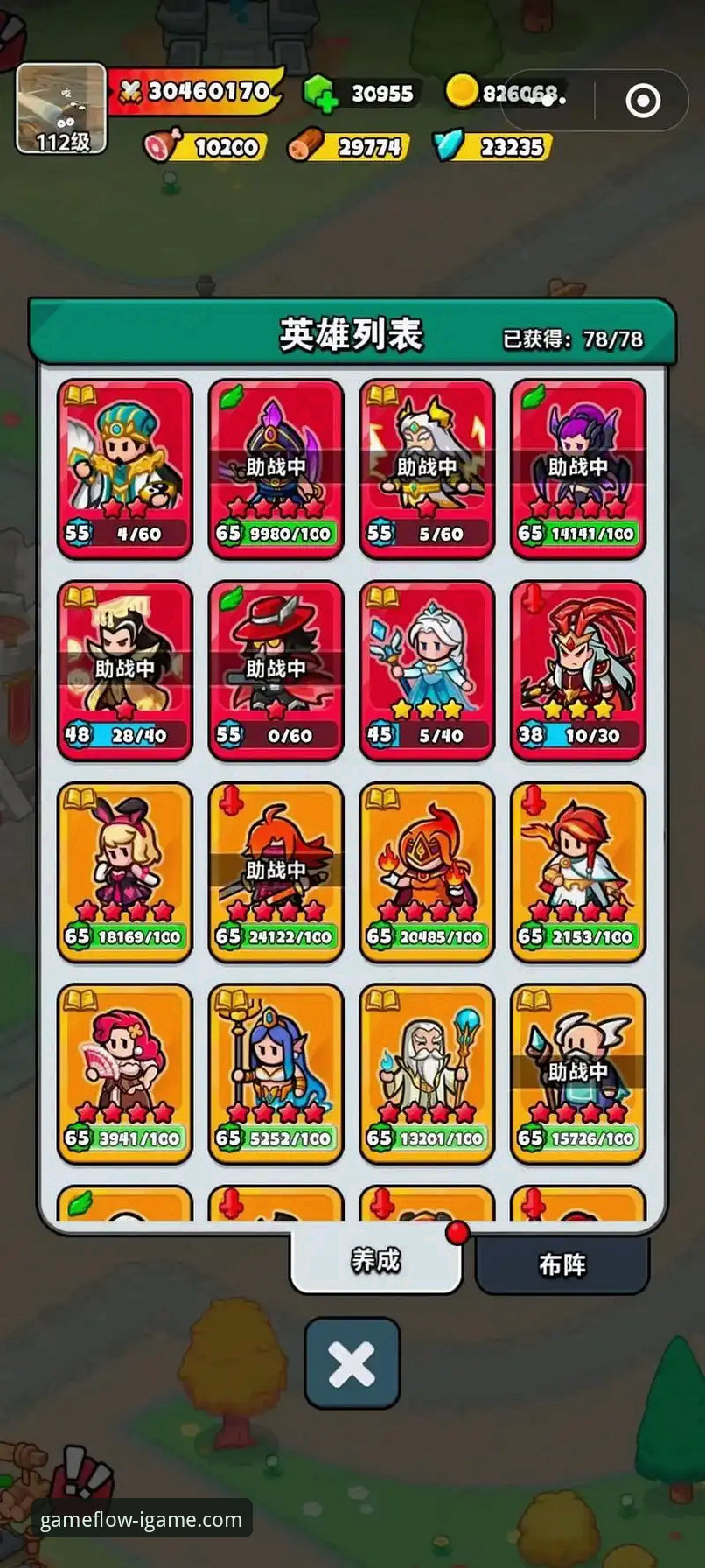Viewport: 705px width, 1568px height.
Task: Tap hero card showing 0/60
Action: click(276, 669)
